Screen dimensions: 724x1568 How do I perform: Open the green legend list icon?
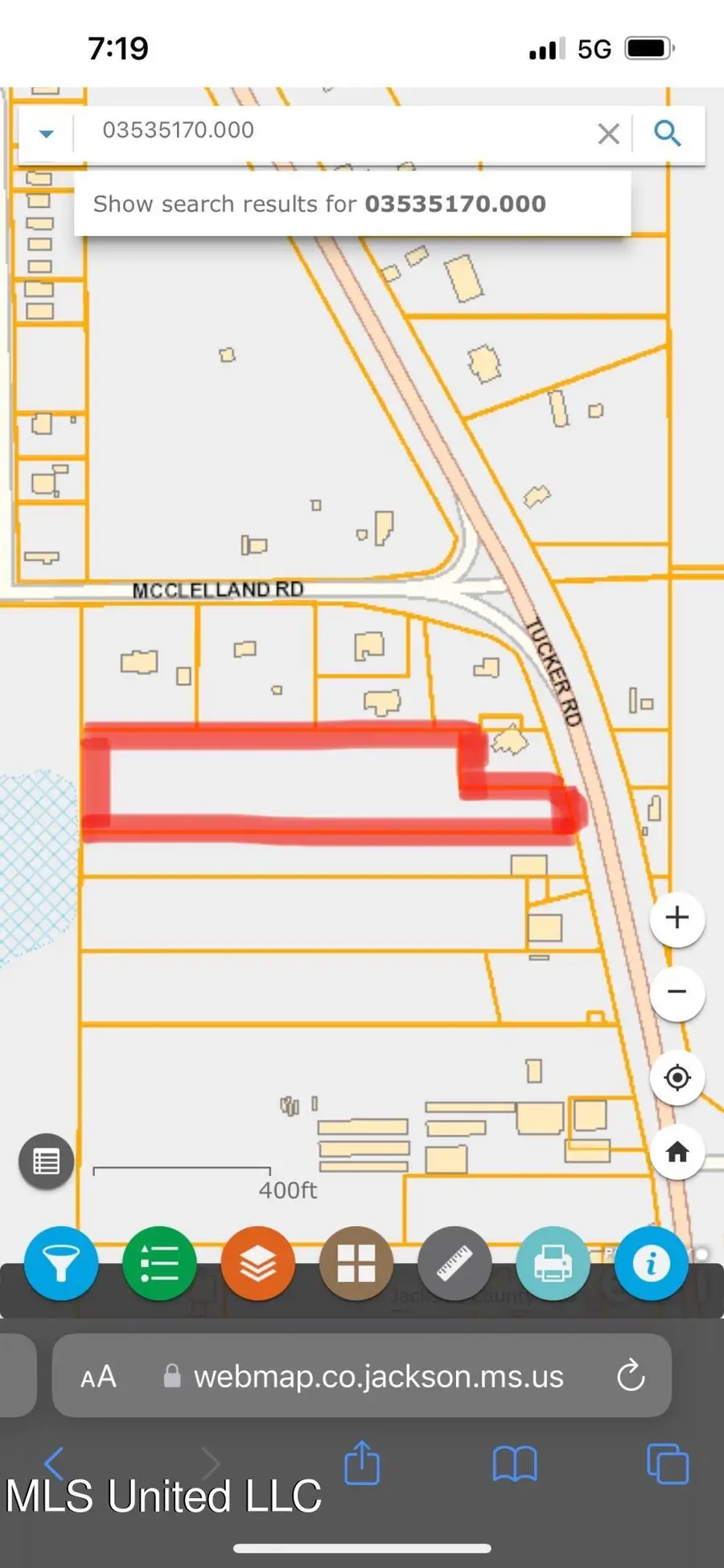[159, 1264]
